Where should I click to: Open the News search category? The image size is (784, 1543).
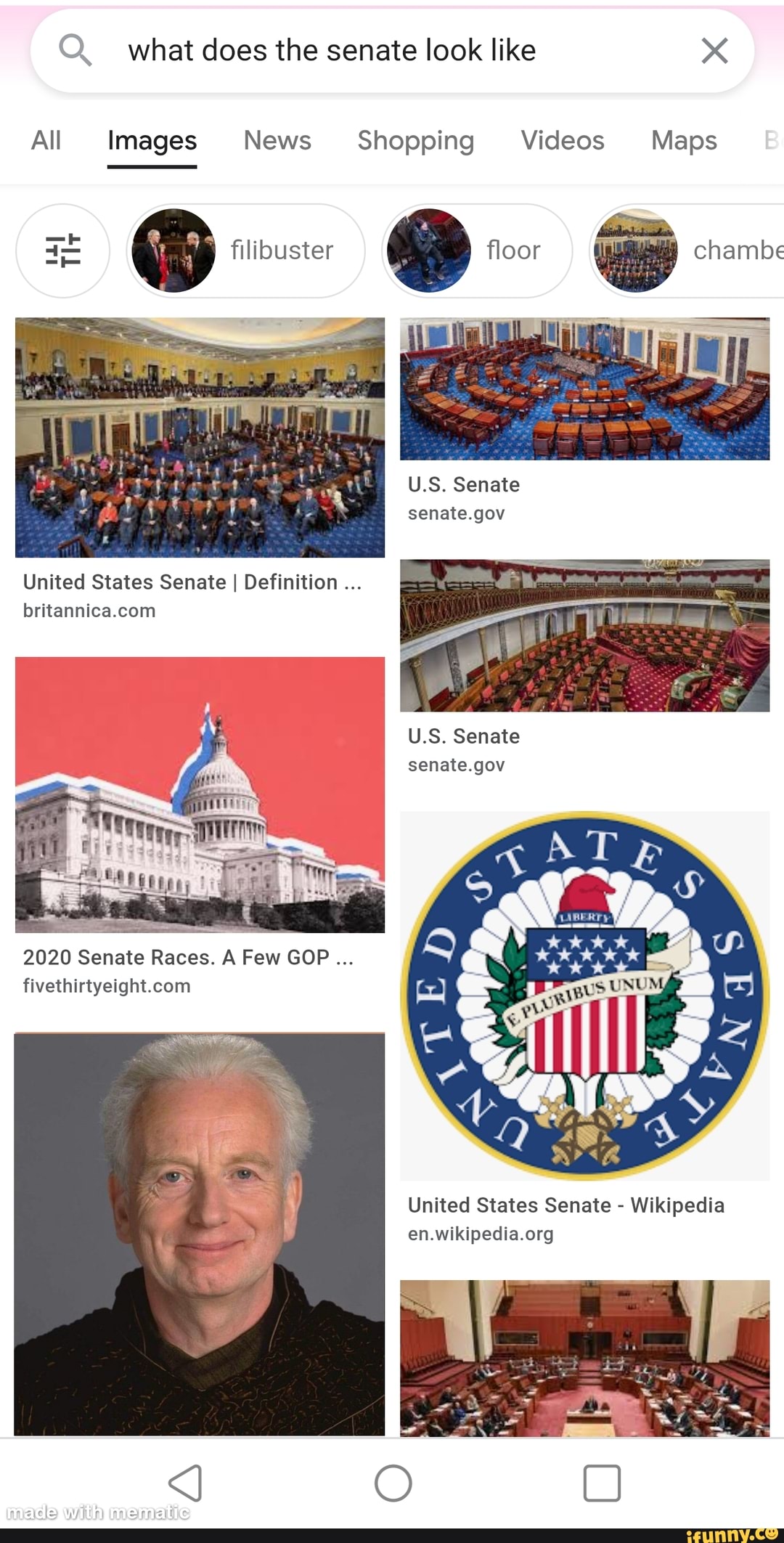(277, 142)
